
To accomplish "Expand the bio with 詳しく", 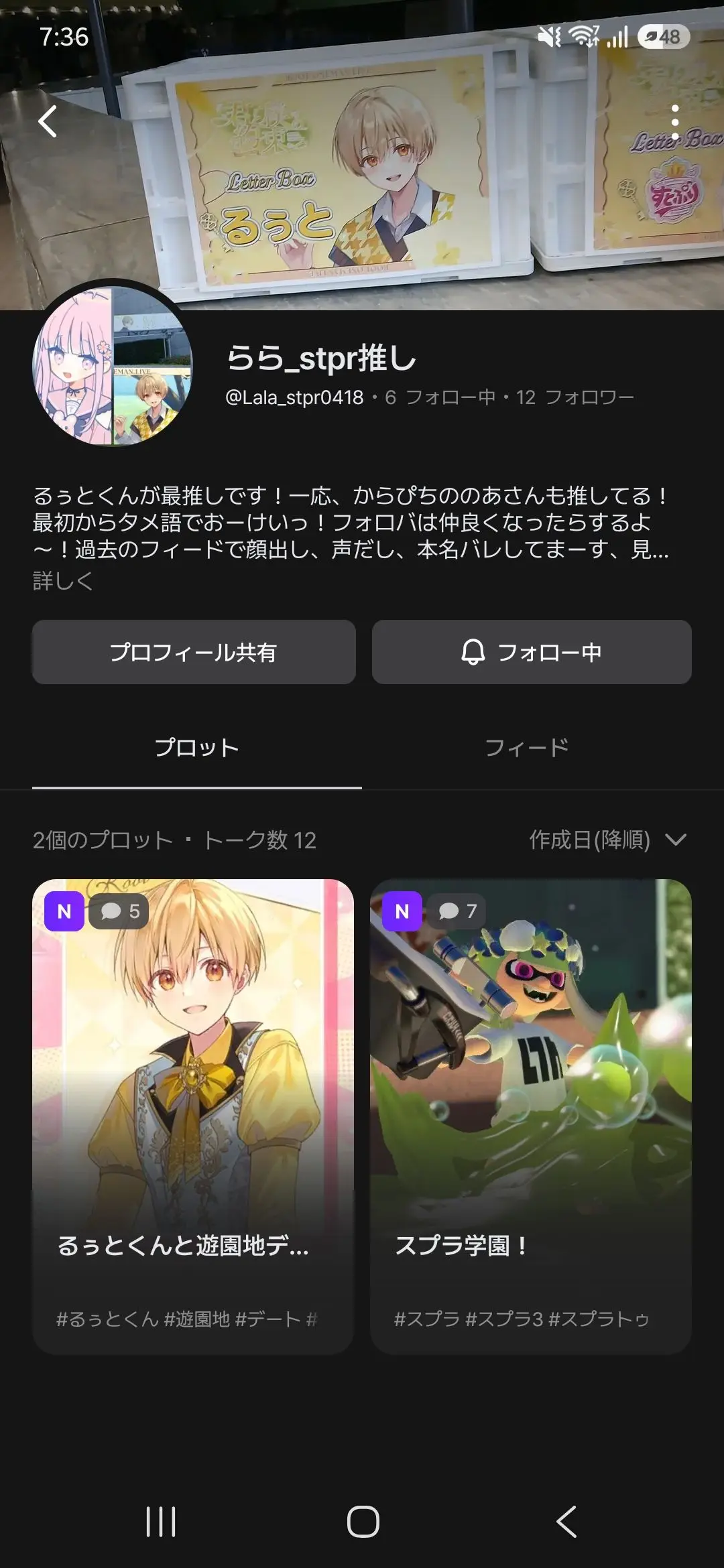I will [62, 580].
